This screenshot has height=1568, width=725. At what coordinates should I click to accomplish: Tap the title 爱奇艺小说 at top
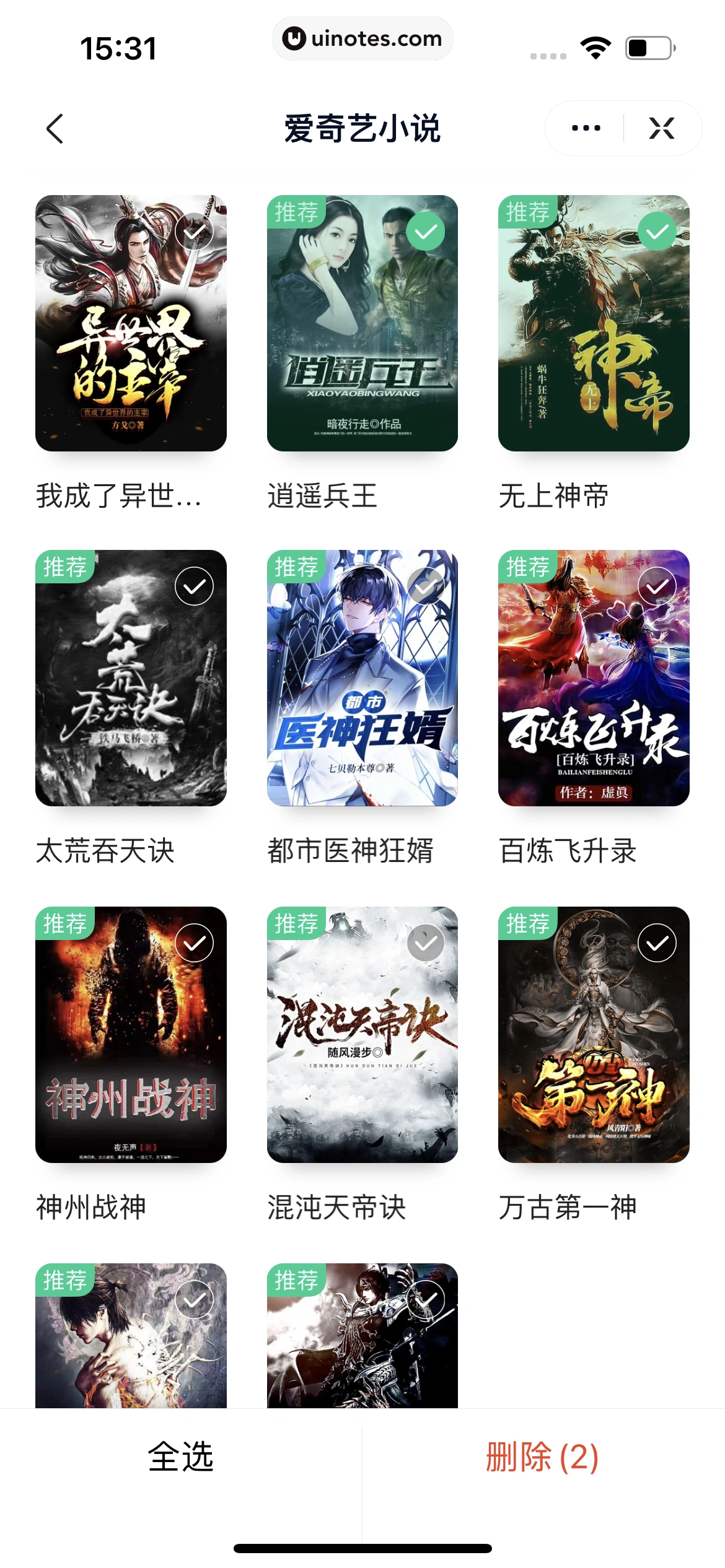362,128
